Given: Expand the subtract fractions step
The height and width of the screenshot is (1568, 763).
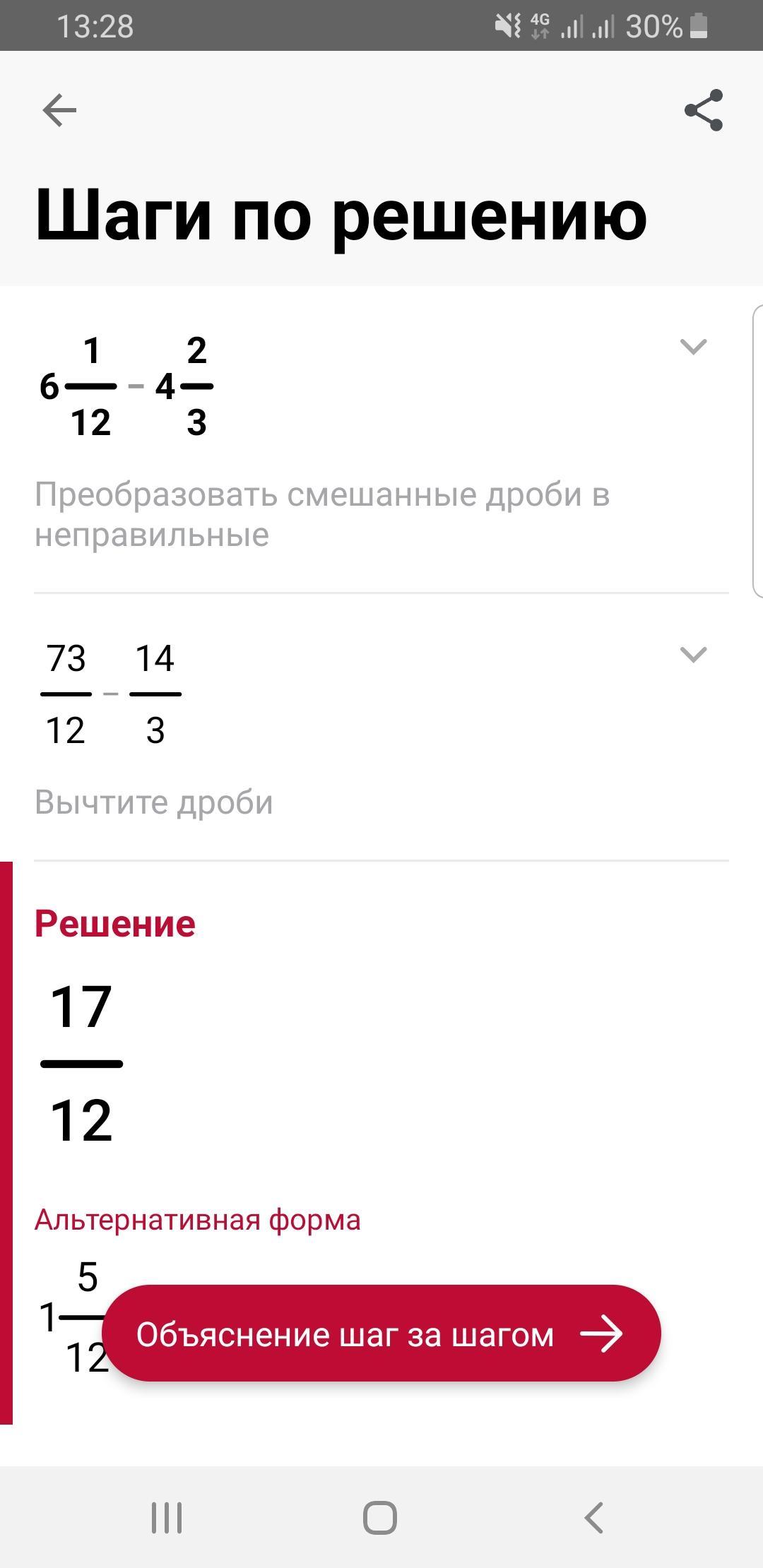Looking at the screenshot, I should 693,655.
